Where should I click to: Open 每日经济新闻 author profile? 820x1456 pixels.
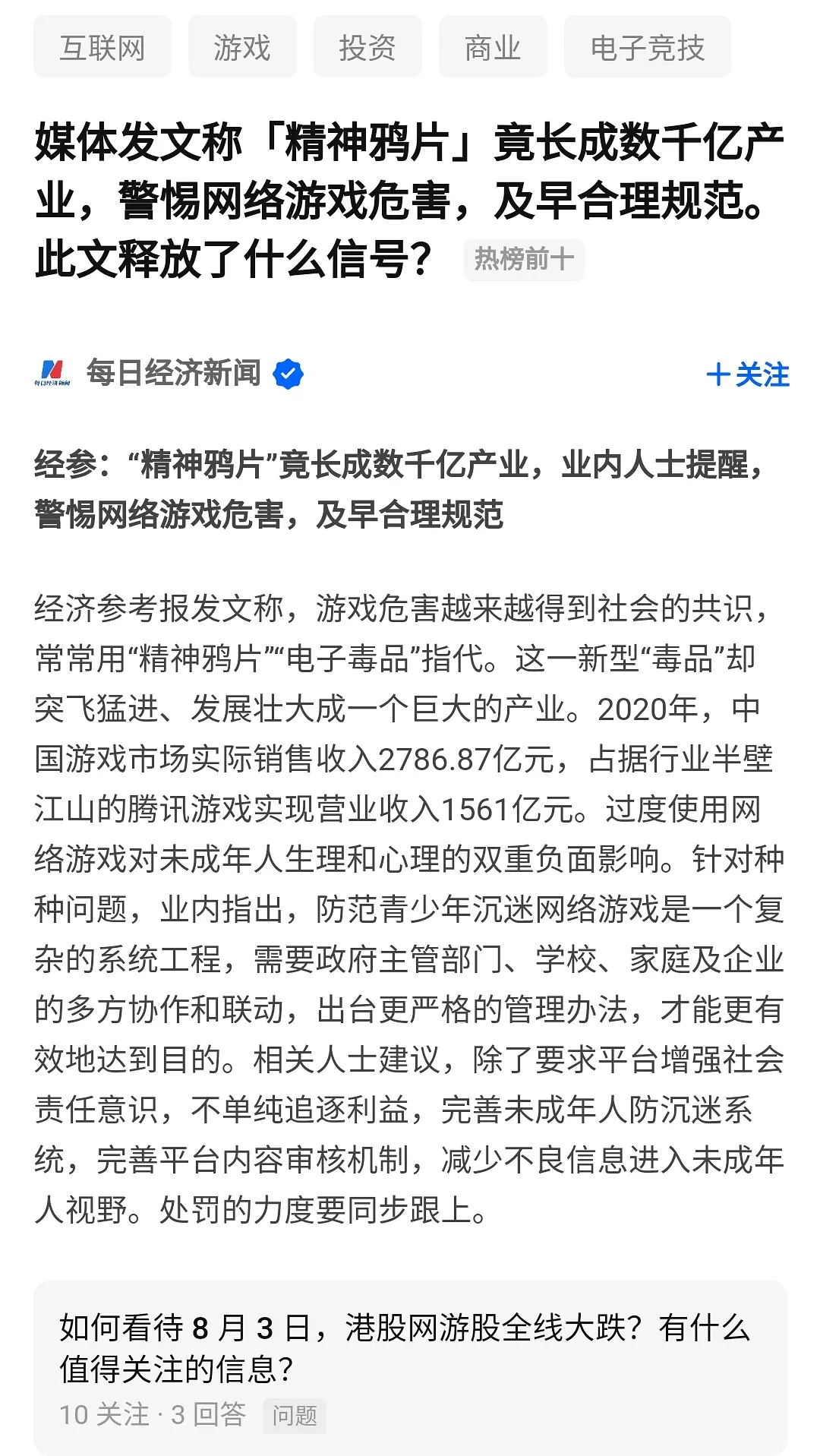[x=173, y=373]
